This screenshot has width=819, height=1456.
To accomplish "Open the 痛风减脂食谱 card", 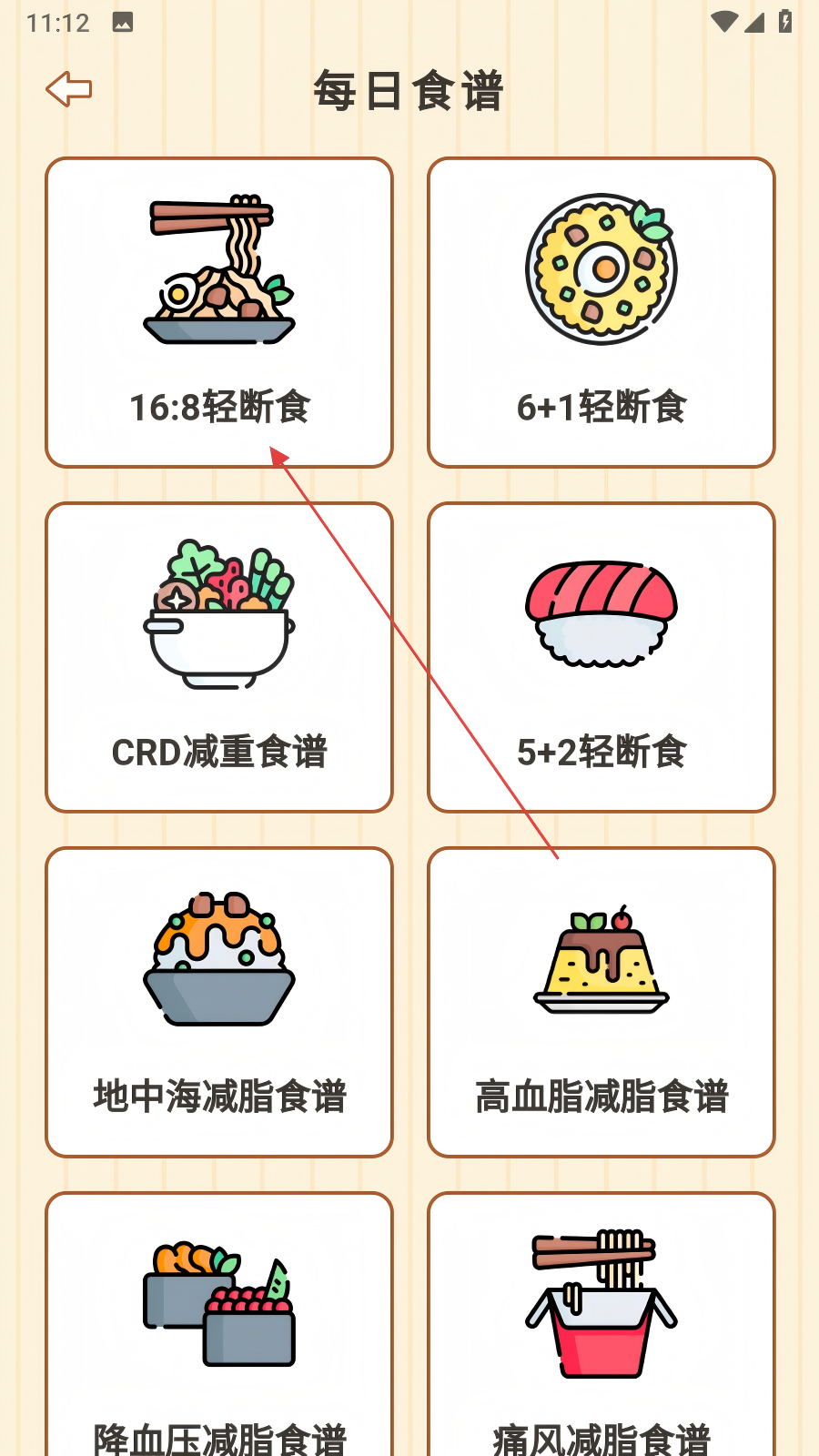I will 601,1329.
